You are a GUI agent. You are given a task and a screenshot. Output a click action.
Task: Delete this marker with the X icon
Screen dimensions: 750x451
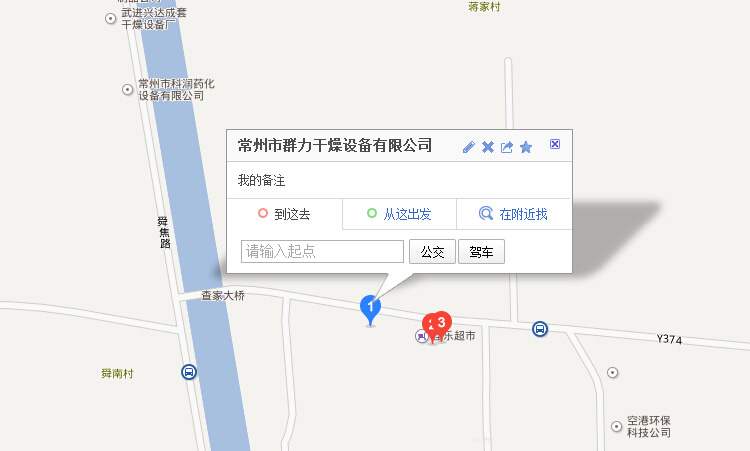[488, 147]
